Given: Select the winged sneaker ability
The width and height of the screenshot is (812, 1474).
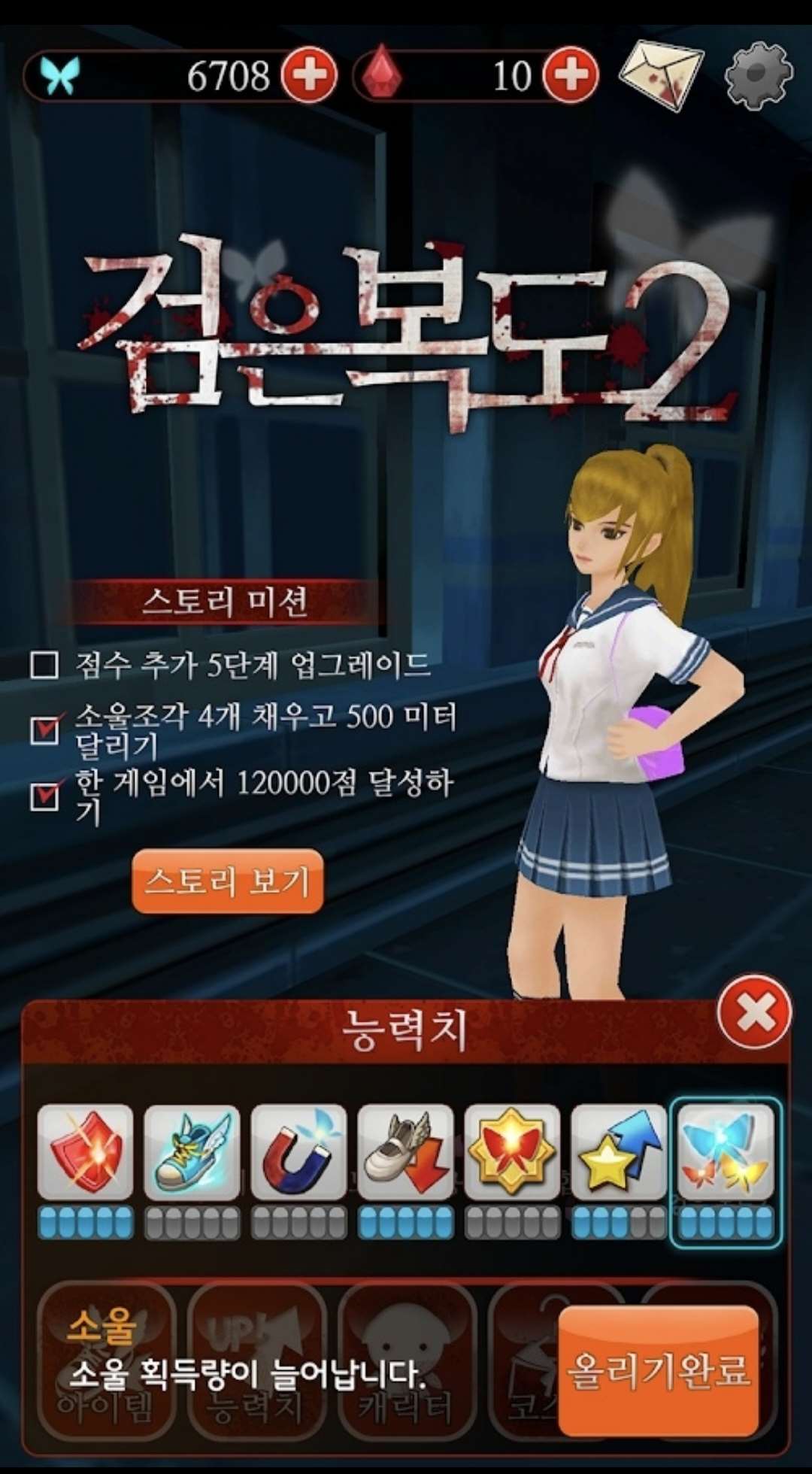Looking at the screenshot, I should click(x=192, y=1152).
